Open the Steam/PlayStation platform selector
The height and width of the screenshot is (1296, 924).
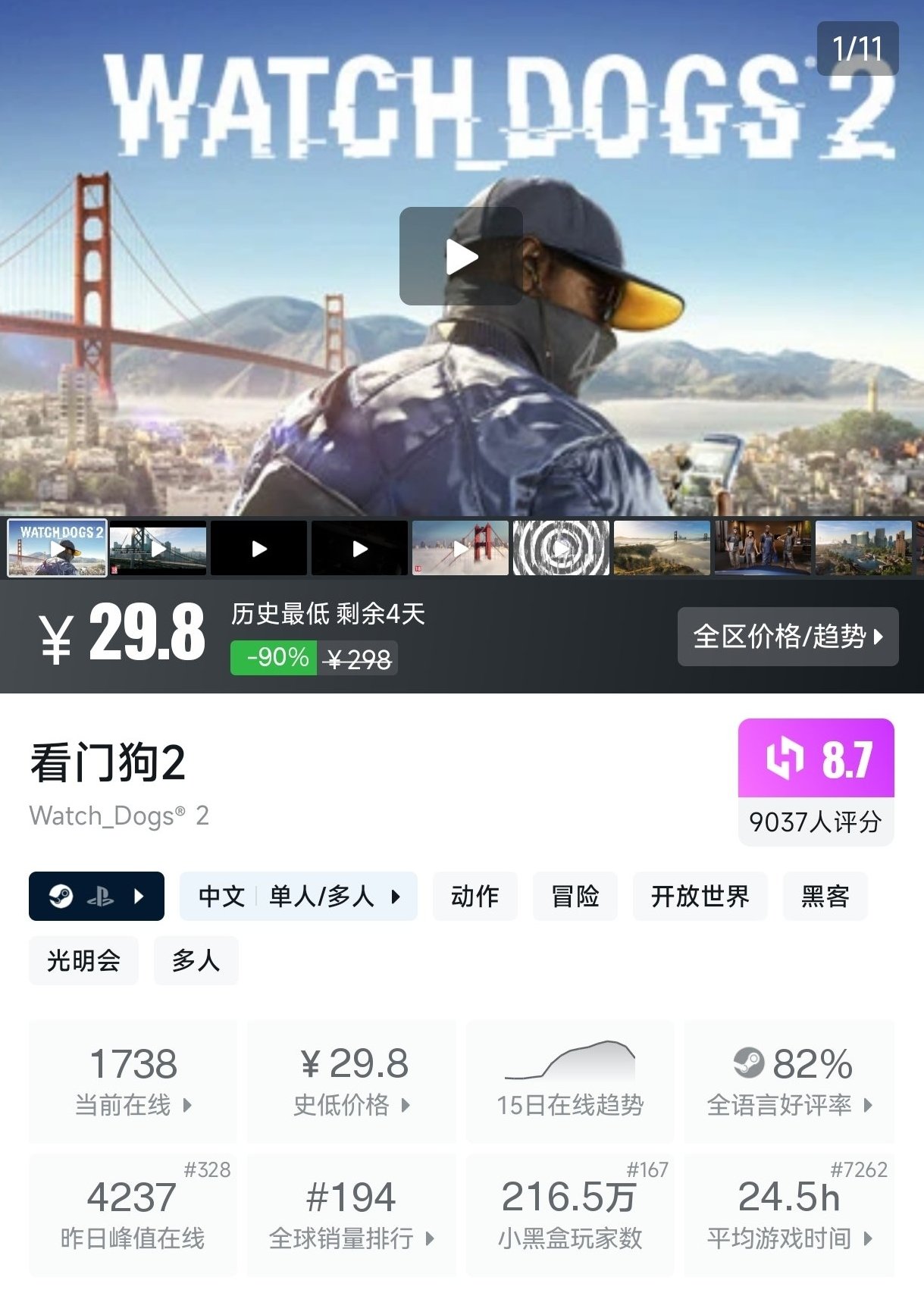click(x=96, y=897)
